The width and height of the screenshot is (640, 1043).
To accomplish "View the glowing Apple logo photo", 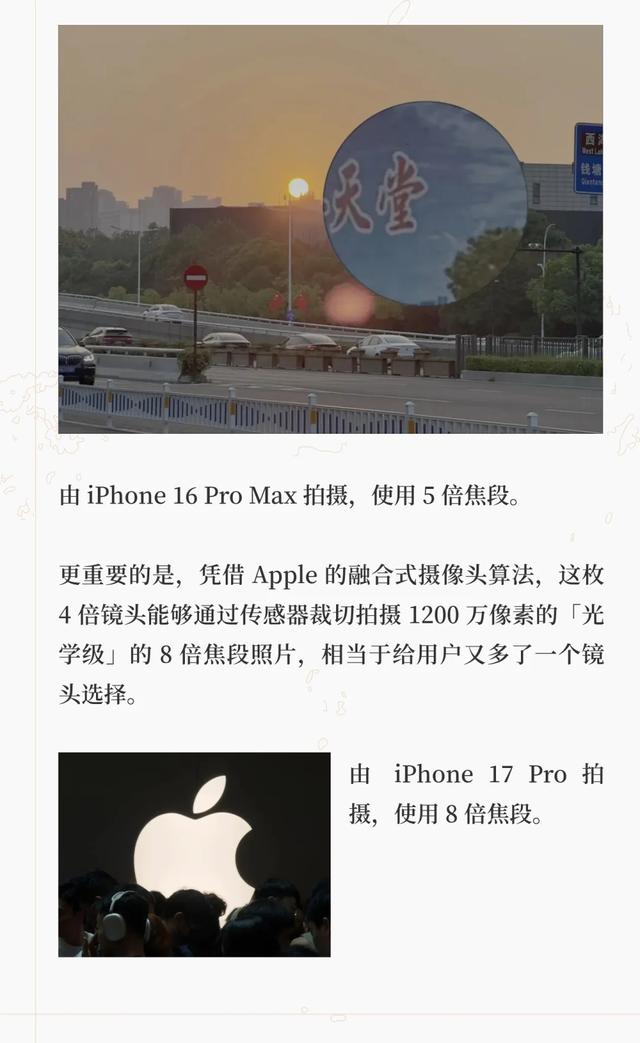I will pos(194,855).
